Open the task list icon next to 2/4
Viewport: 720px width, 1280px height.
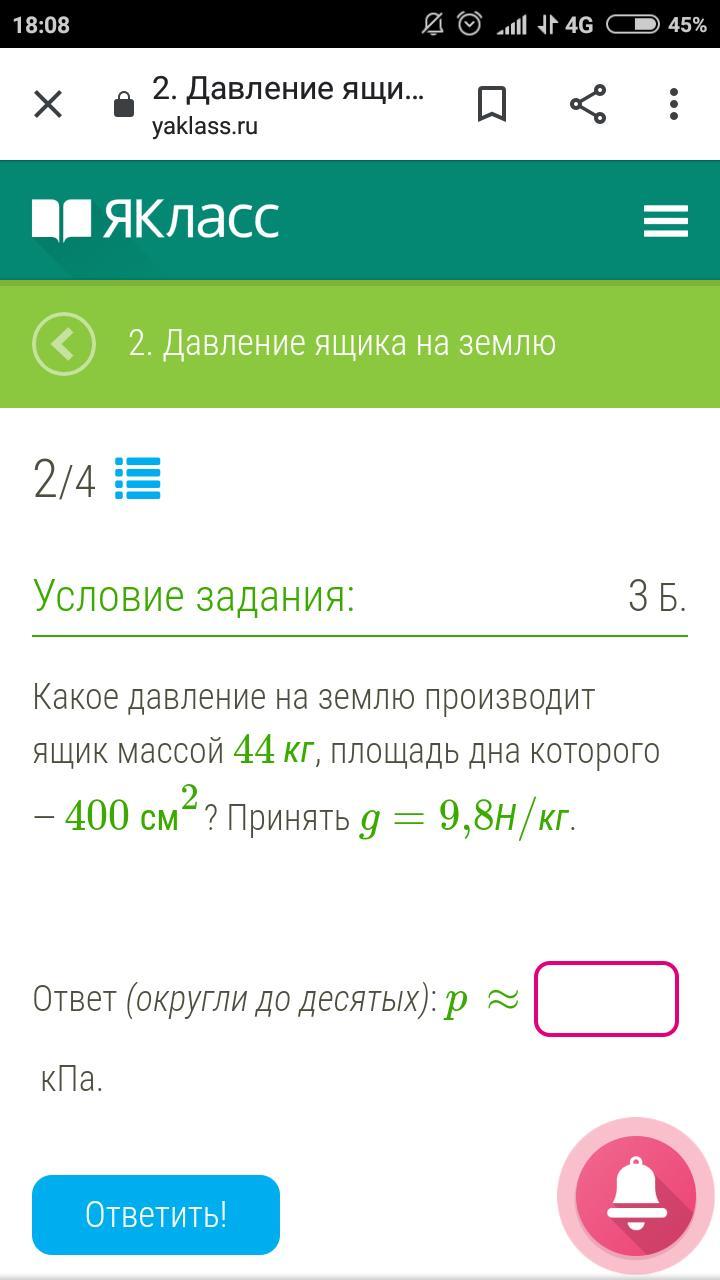point(138,478)
